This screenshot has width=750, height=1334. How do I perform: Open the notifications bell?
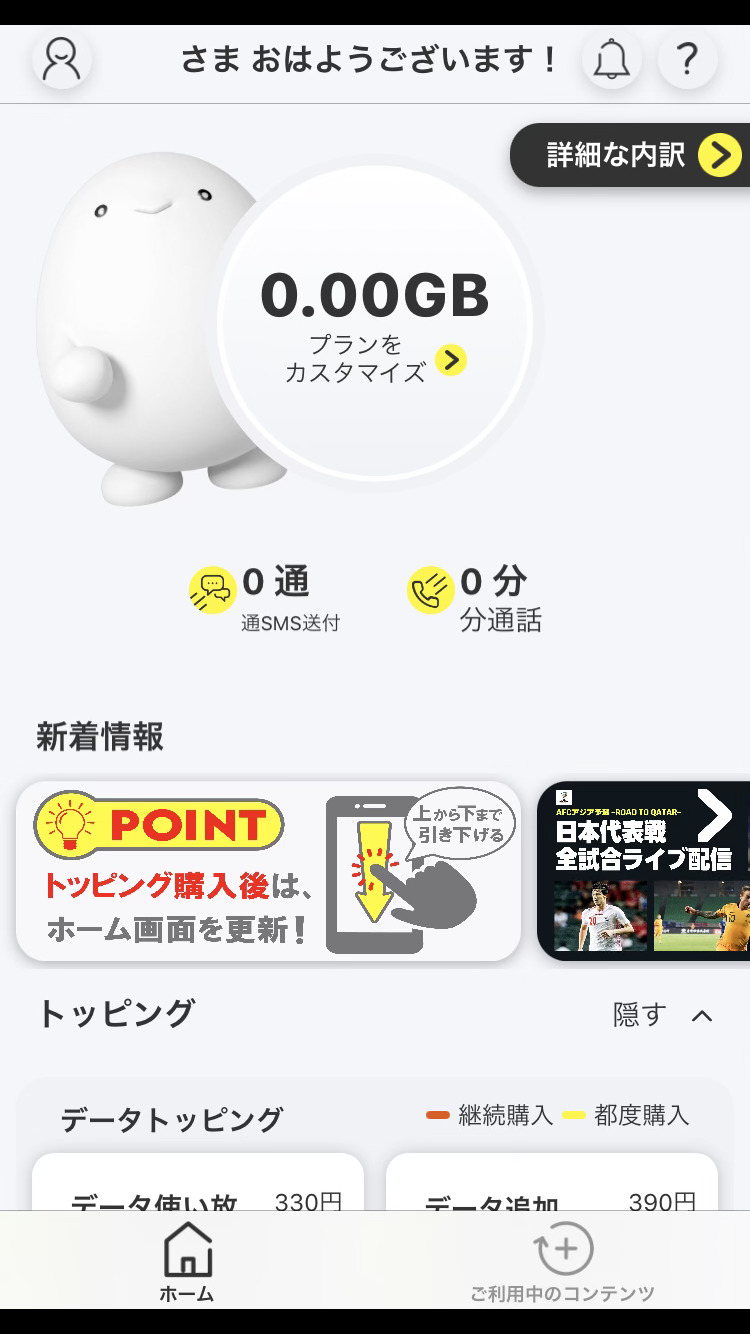click(x=612, y=60)
